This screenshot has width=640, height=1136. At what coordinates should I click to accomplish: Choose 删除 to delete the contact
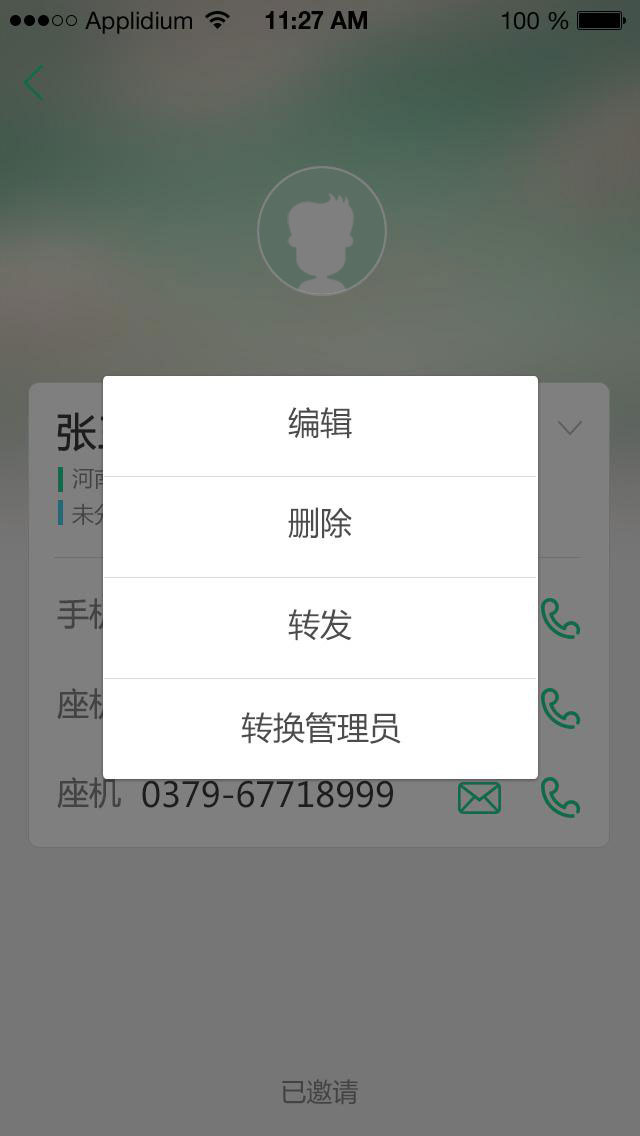coord(320,527)
